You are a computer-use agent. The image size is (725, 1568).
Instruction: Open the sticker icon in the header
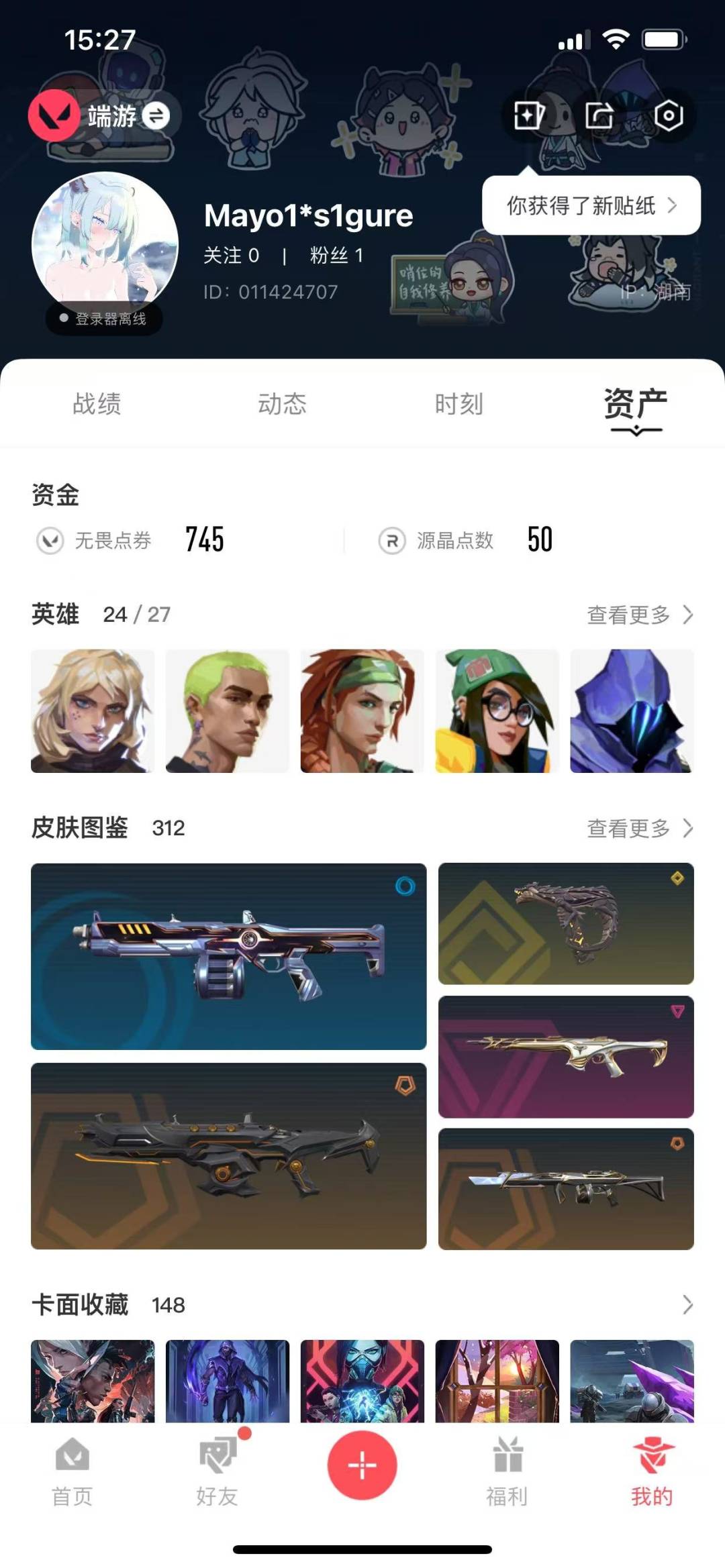[x=529, y=115]
